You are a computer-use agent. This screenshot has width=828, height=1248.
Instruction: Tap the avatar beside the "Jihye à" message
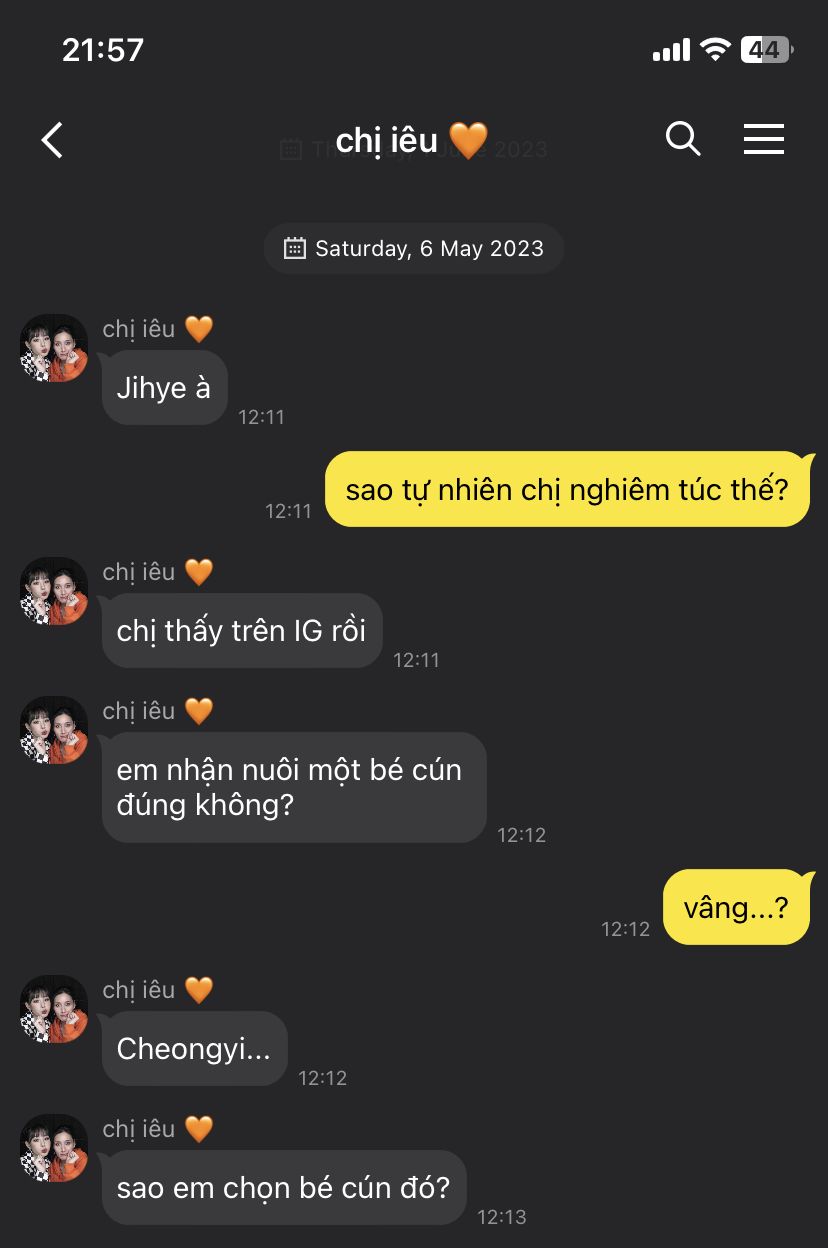[54, 348]
